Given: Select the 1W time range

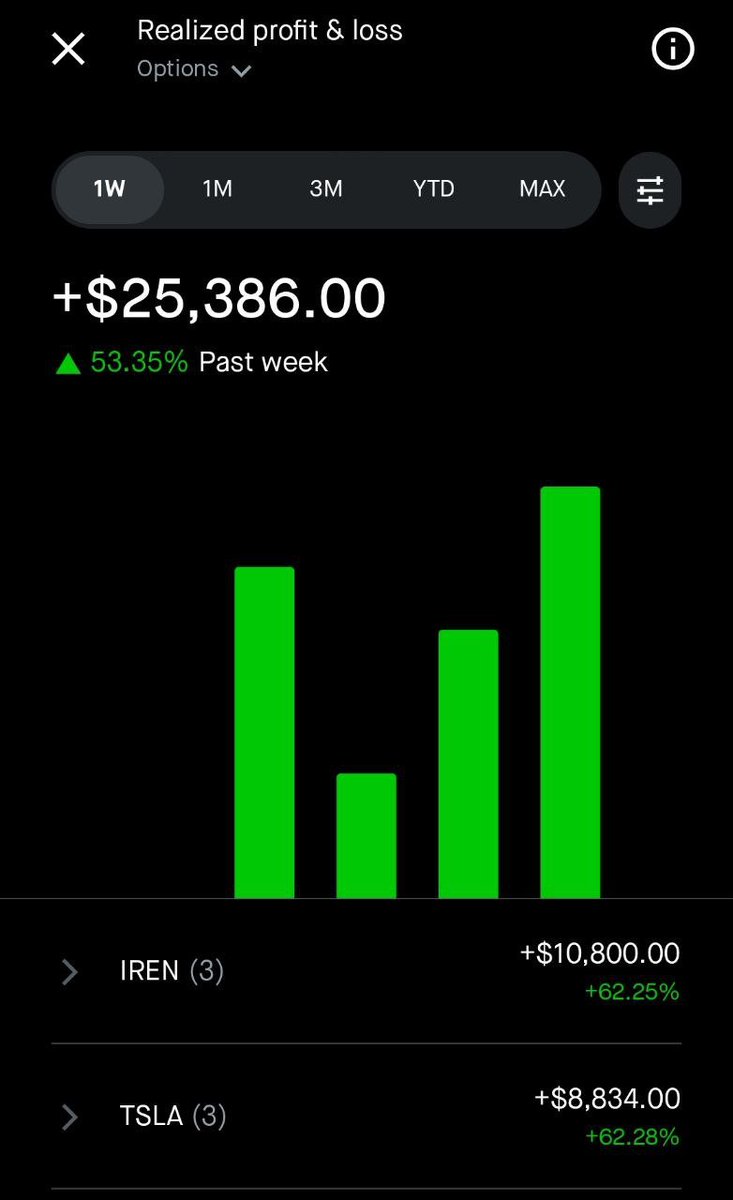Looking at the screenshot, I should pos(109,189).
